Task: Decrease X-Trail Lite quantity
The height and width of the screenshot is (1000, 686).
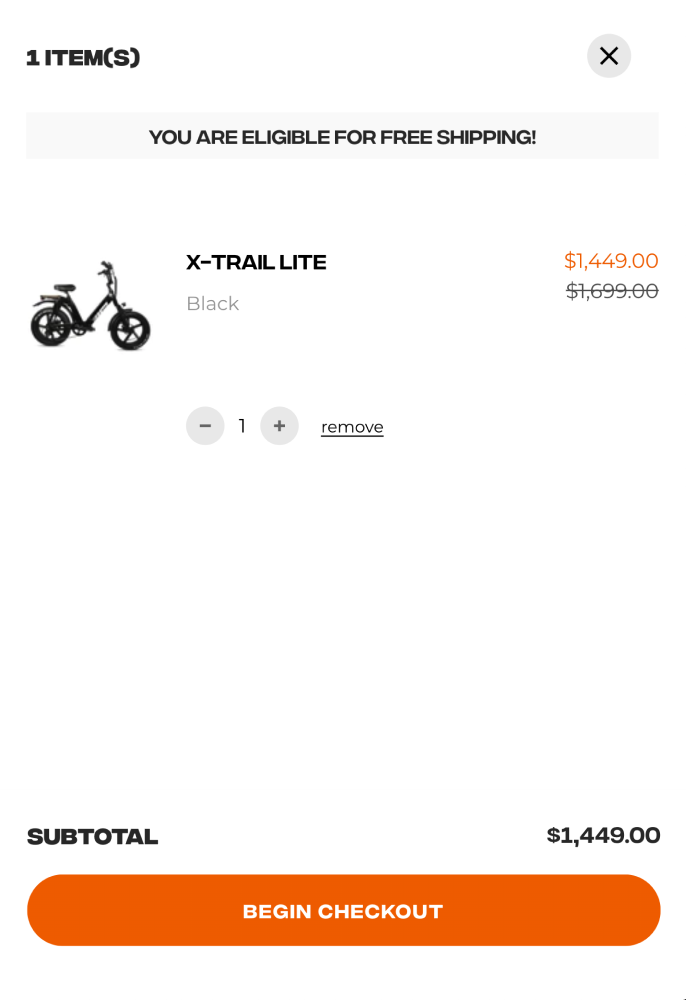Action: pyautogui.click(x=205, y=426)
